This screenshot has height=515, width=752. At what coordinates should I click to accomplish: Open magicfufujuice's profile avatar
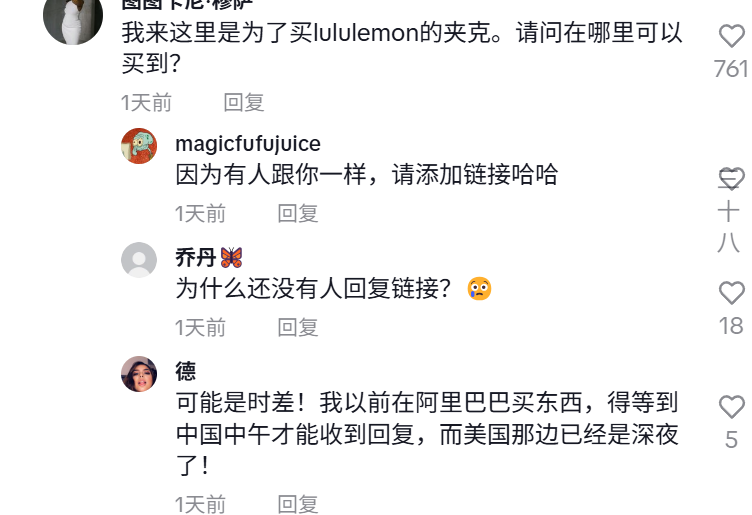pyautogui.click(x=139, y=146)
